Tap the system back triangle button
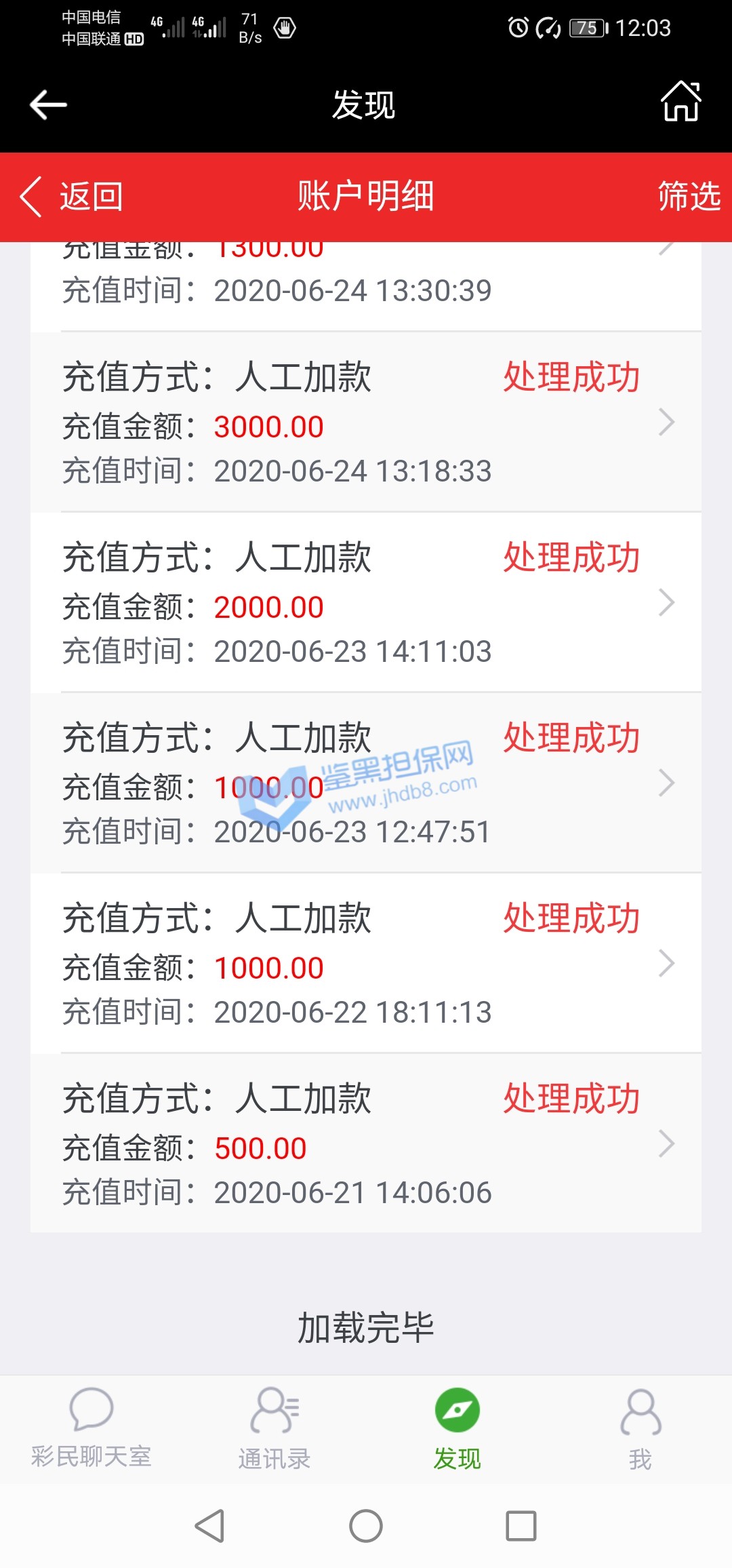This screenshot has width=732, height=1568. 209,1526
